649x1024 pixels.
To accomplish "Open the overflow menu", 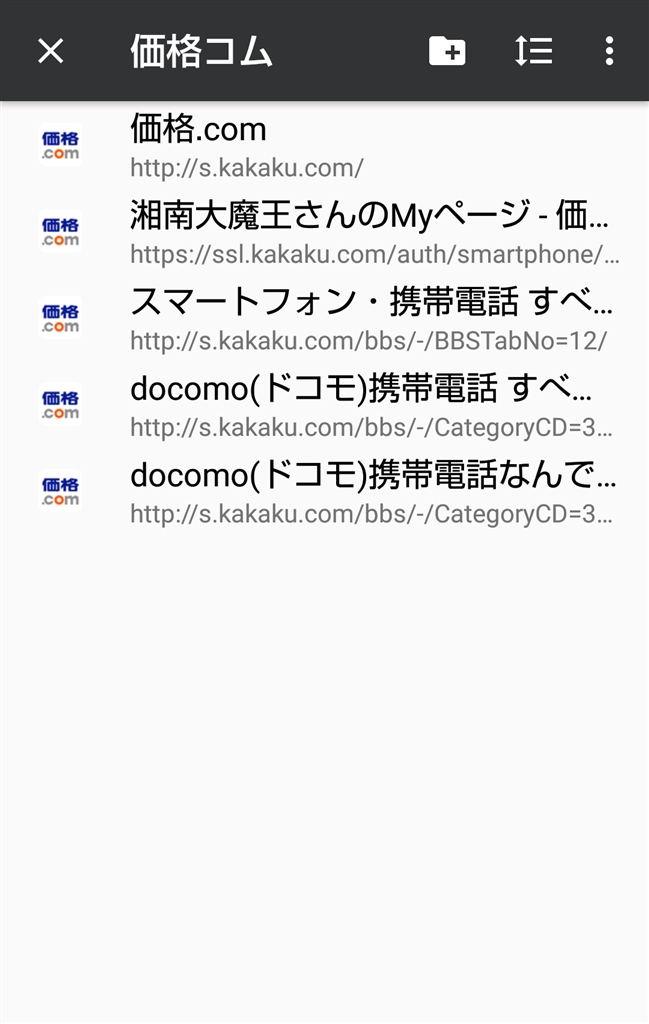I will click(609, 51).
